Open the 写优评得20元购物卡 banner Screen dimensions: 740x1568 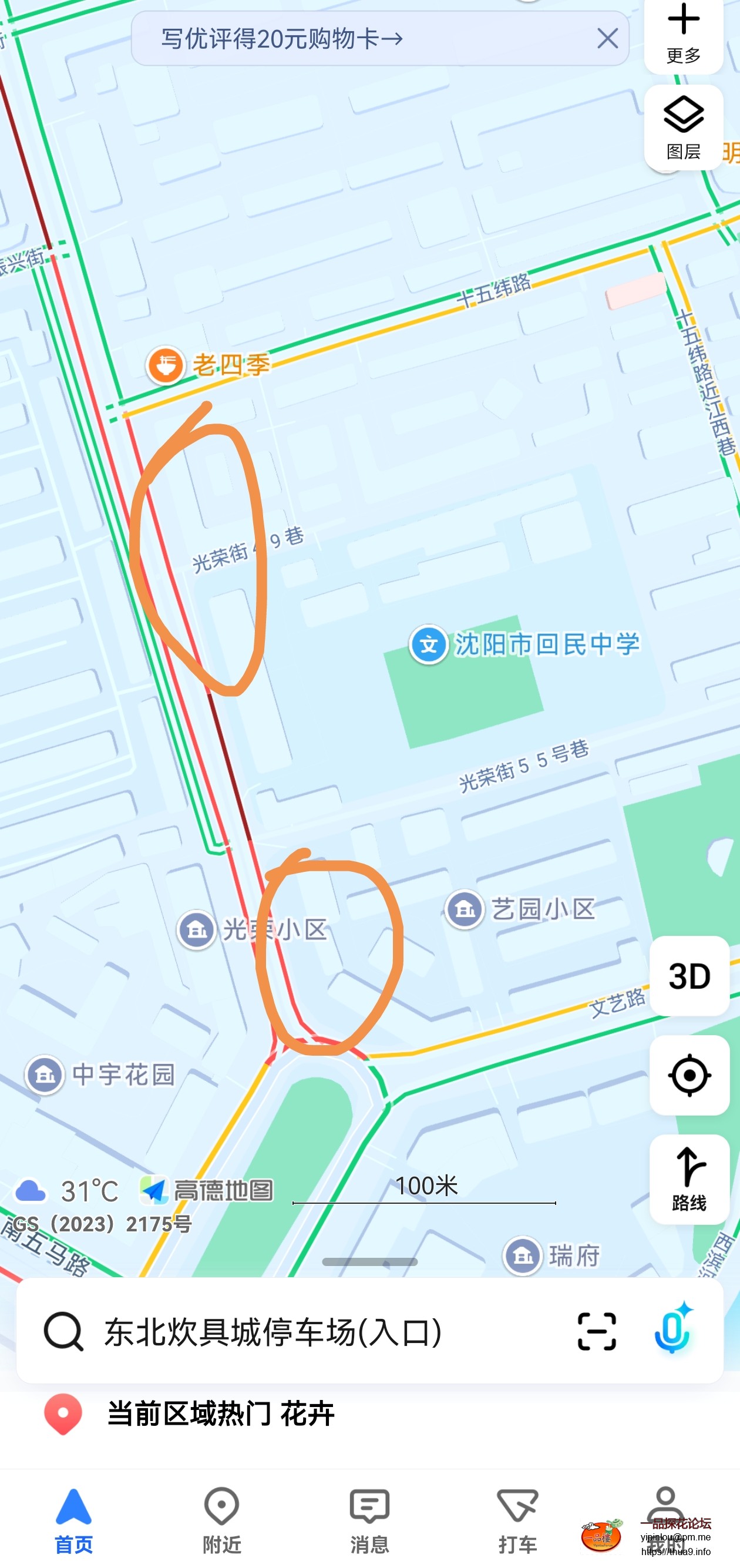coord(281,39)
